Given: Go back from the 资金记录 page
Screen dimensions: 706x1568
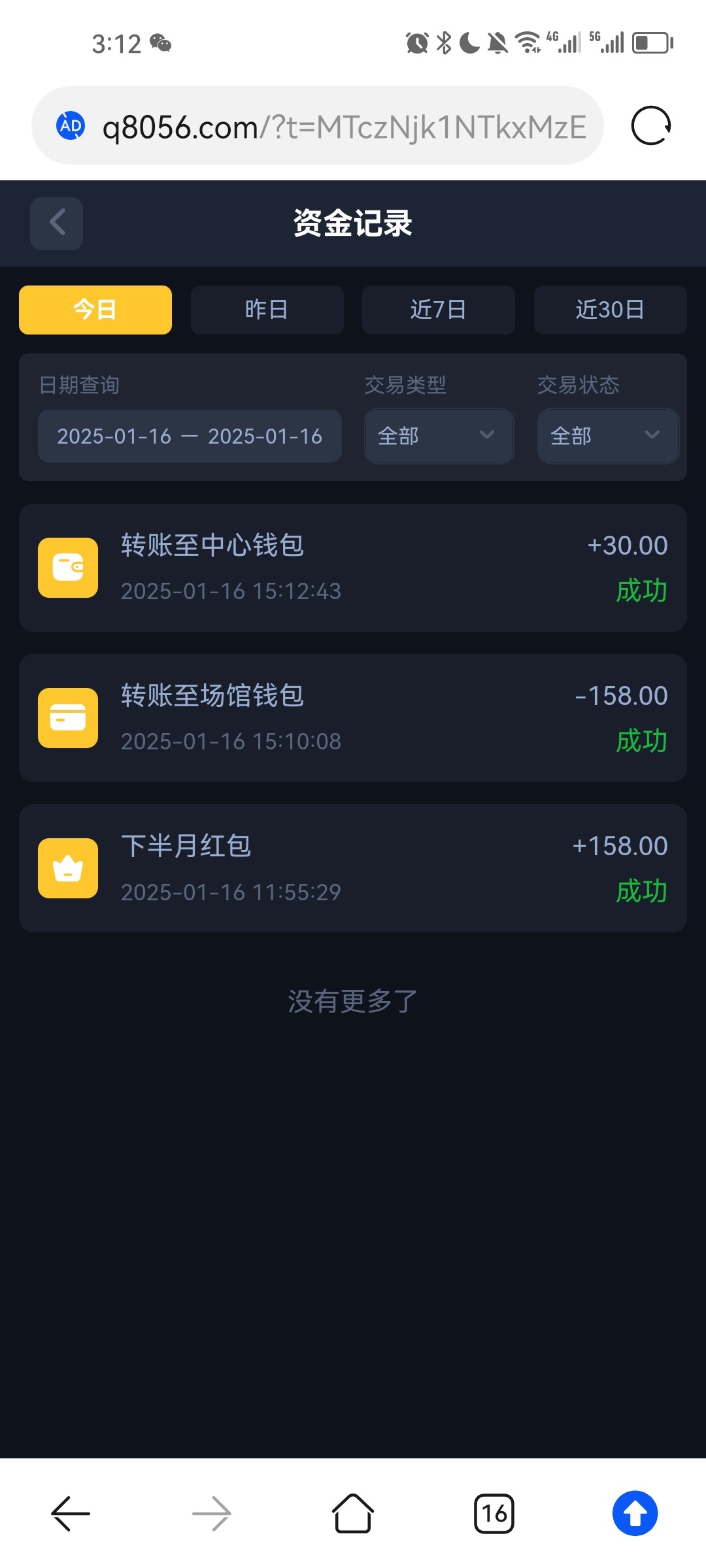Looking at the screenshot, I should [57, 223].
